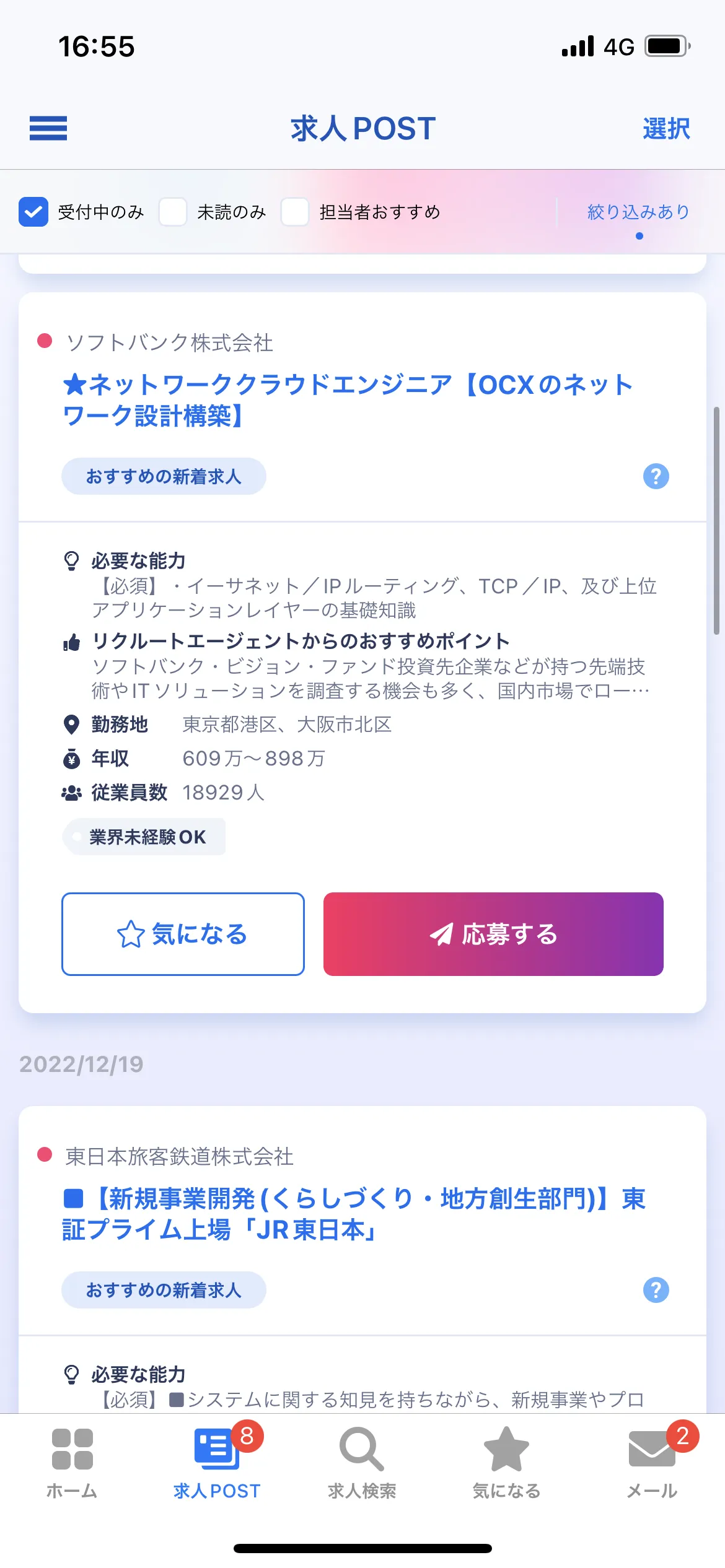Image resolution: width=725 pixels, height=1568 pixels.
Task: Open the 絞り込みあり filter options
Action: pyautogui.click(x=638, y=211)
